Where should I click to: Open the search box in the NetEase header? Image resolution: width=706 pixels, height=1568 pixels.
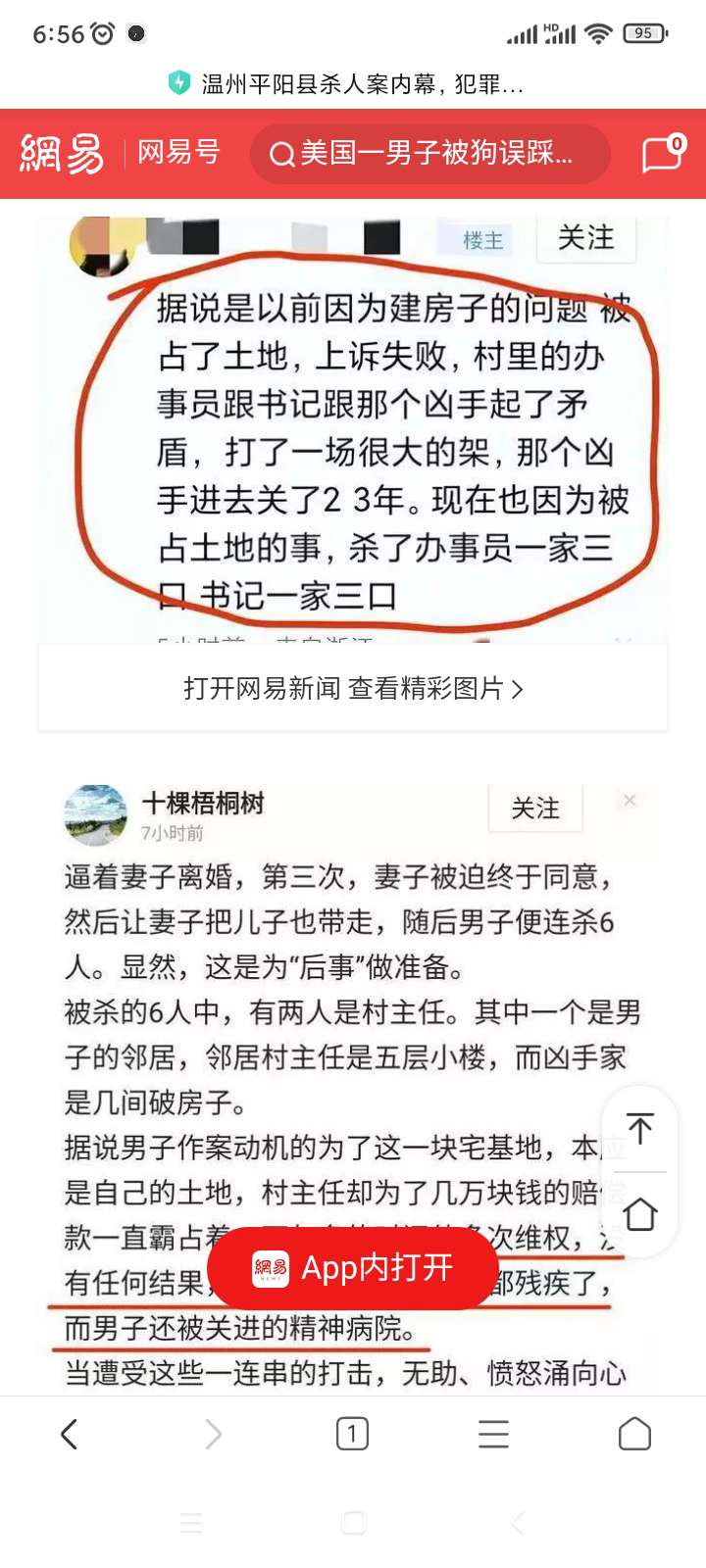pyautogui.click(x=429, y=154)
